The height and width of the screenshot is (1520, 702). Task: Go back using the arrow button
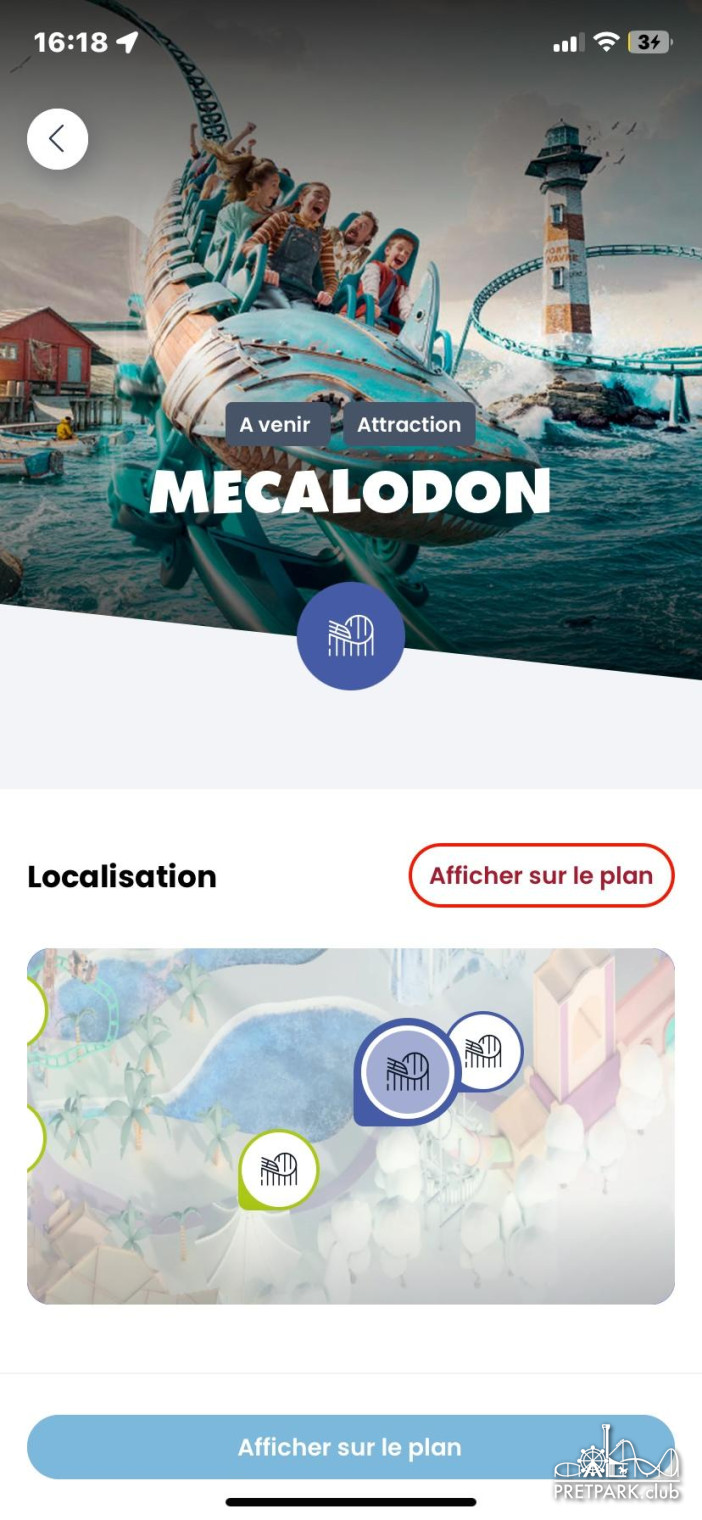[57, 139]
